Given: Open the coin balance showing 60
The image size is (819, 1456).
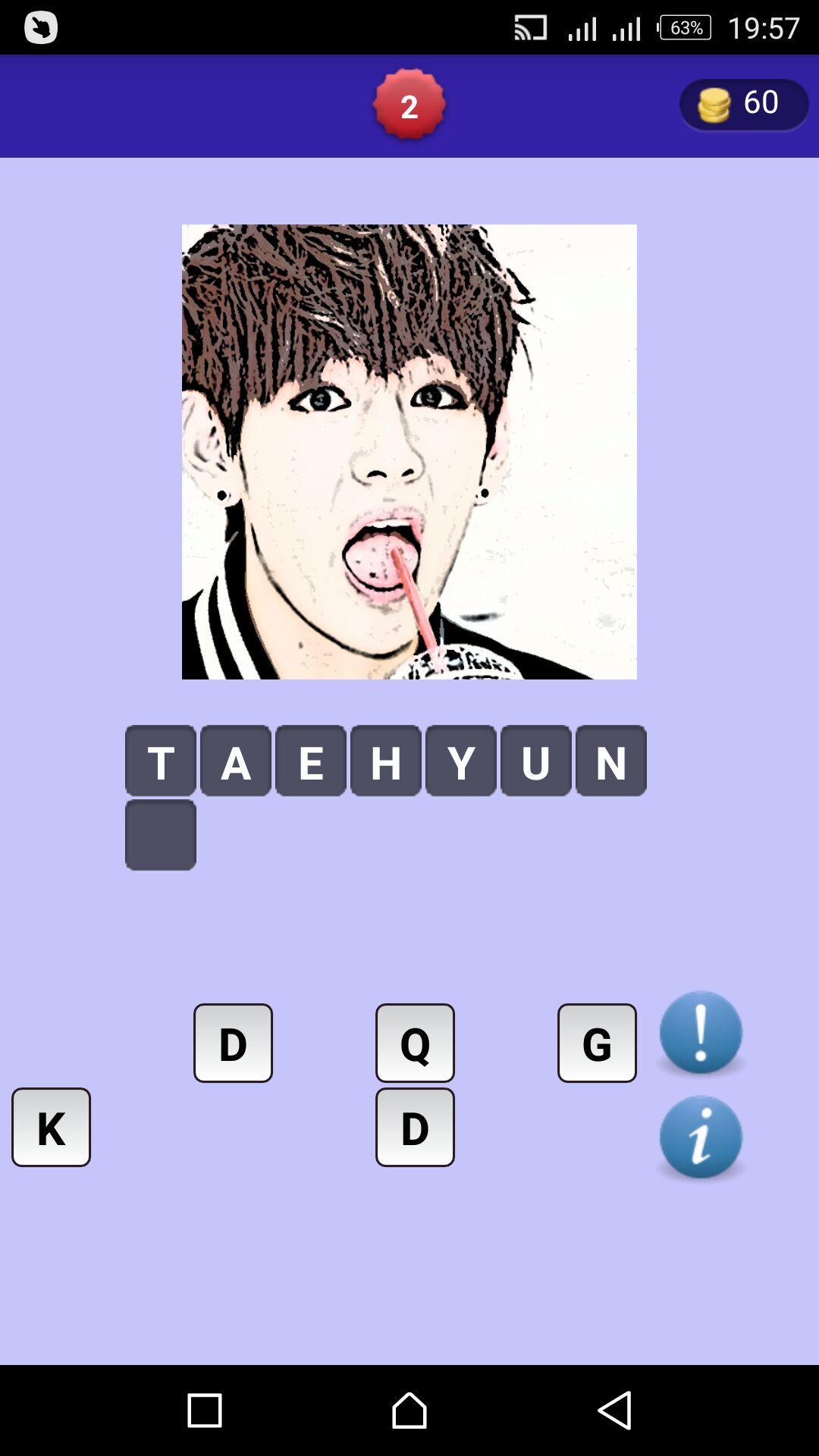Looking at the screenshot, I should [743, 104].
